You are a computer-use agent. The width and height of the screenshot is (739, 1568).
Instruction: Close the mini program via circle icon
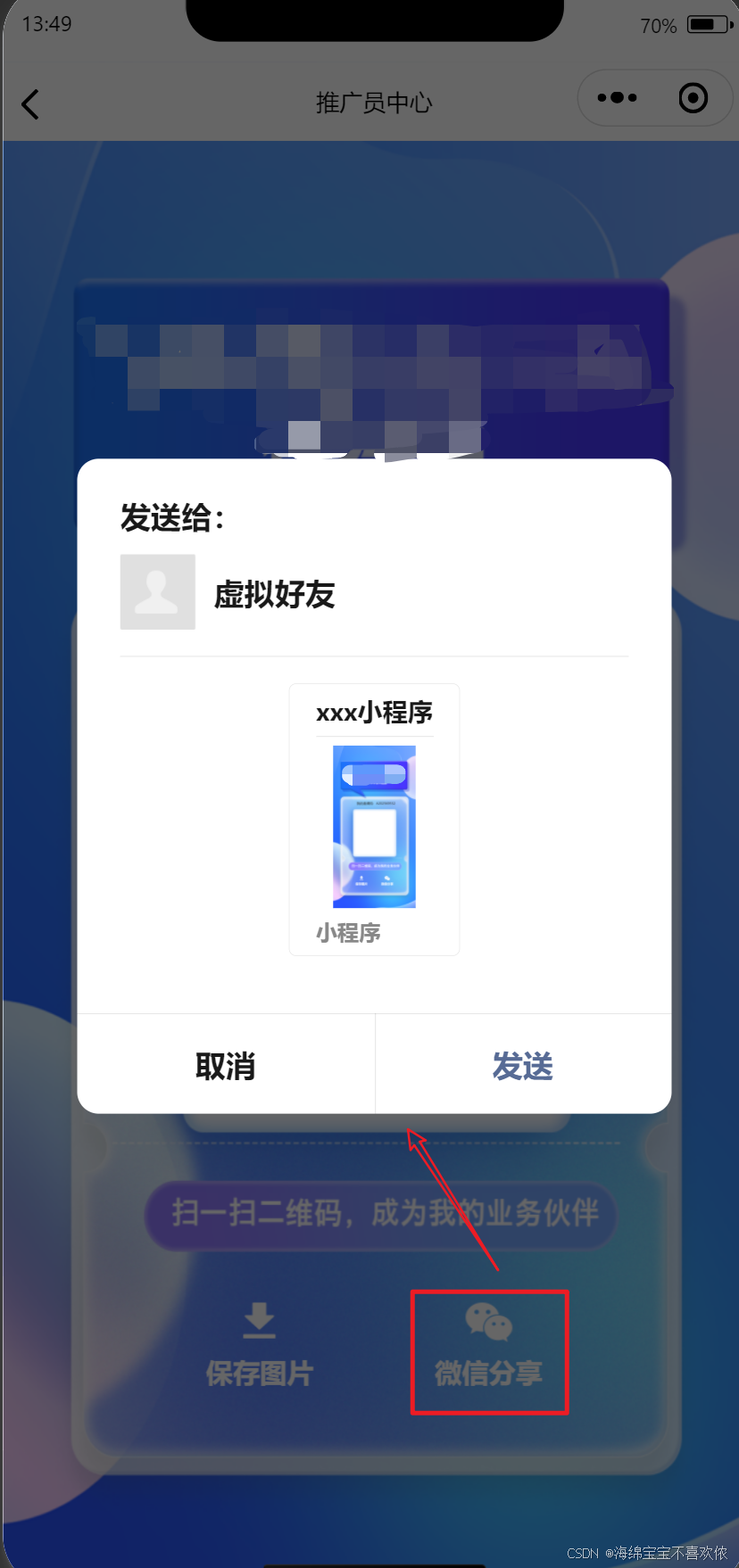coord(693,98)
